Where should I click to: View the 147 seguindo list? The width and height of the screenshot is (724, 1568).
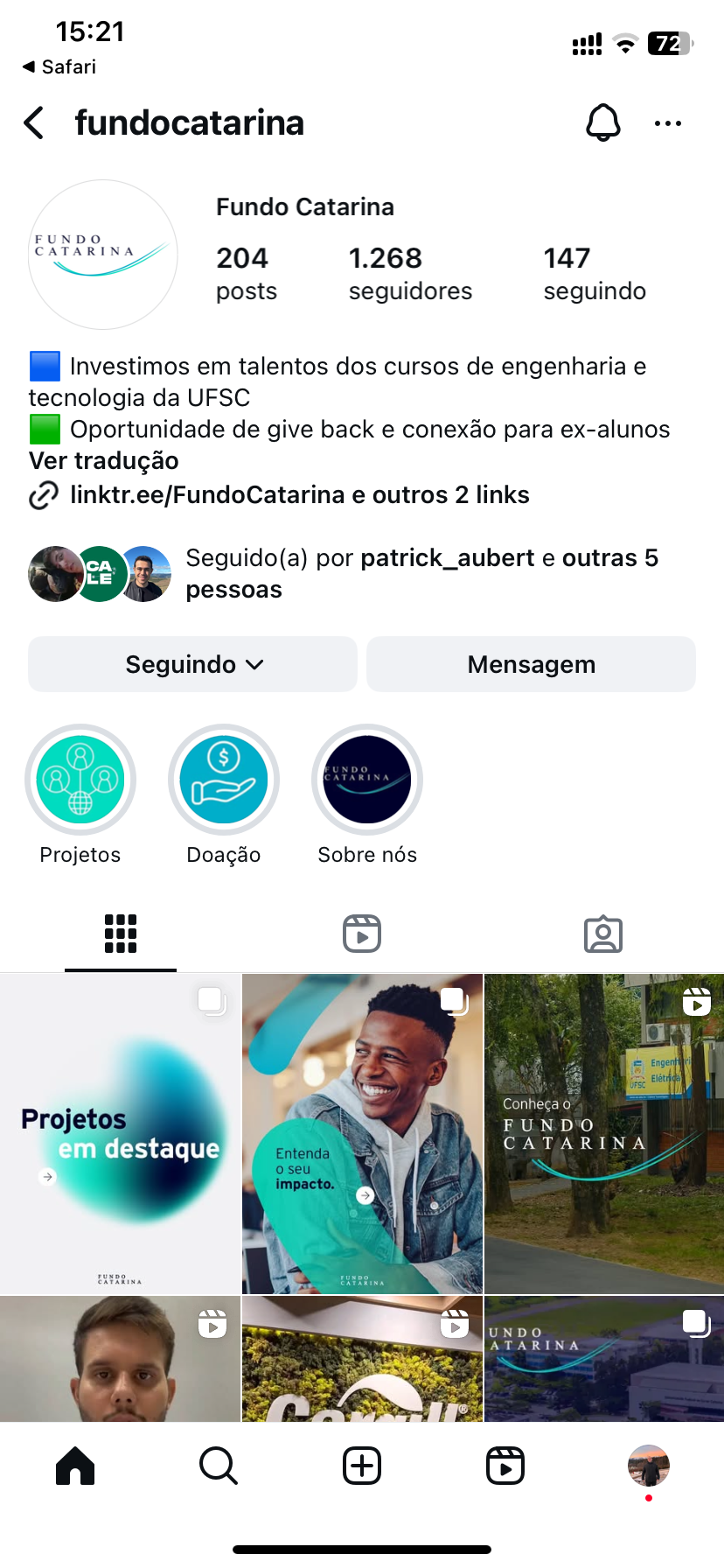click(595, 274)
